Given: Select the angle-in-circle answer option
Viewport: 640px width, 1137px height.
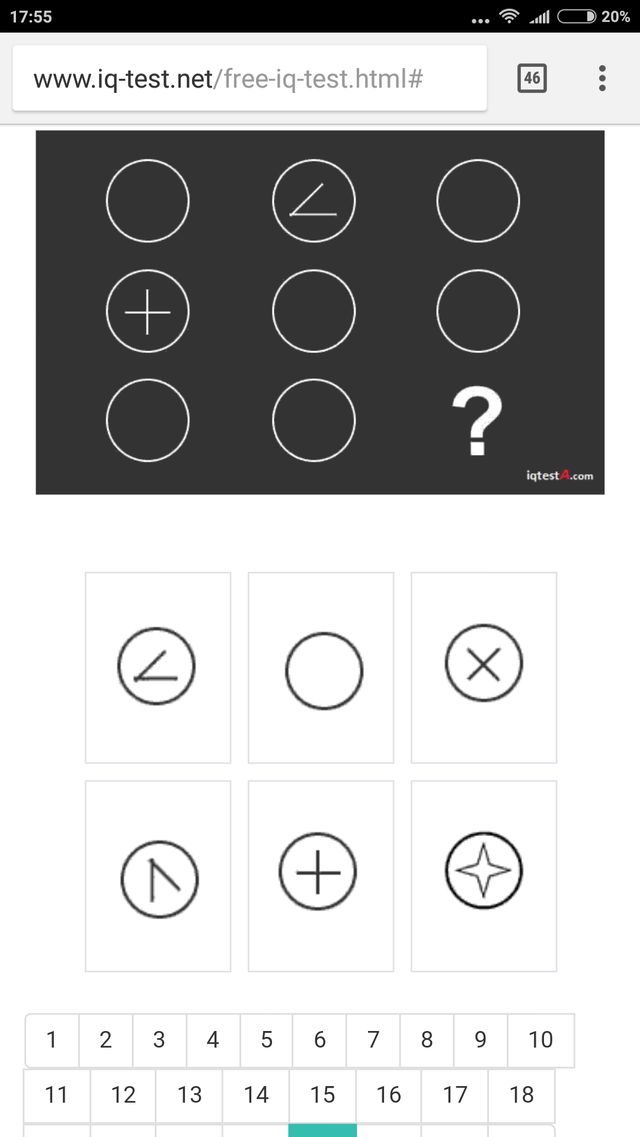Looking at the screenshot, I should click(157, 667).
